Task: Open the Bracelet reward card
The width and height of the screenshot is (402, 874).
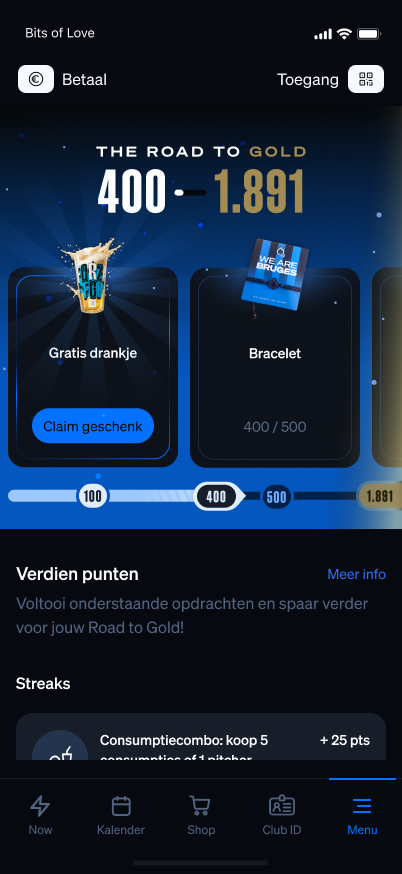Action: [275, 368]
